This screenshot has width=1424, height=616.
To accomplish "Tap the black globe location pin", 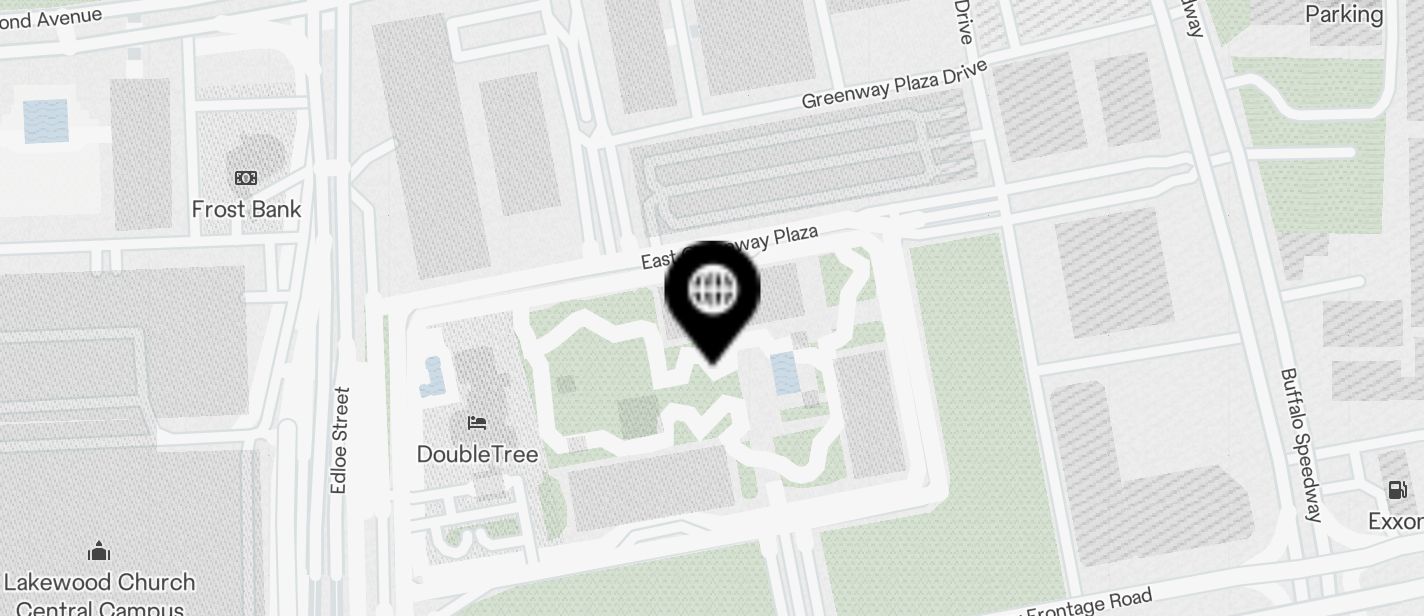I will (713, 291).
